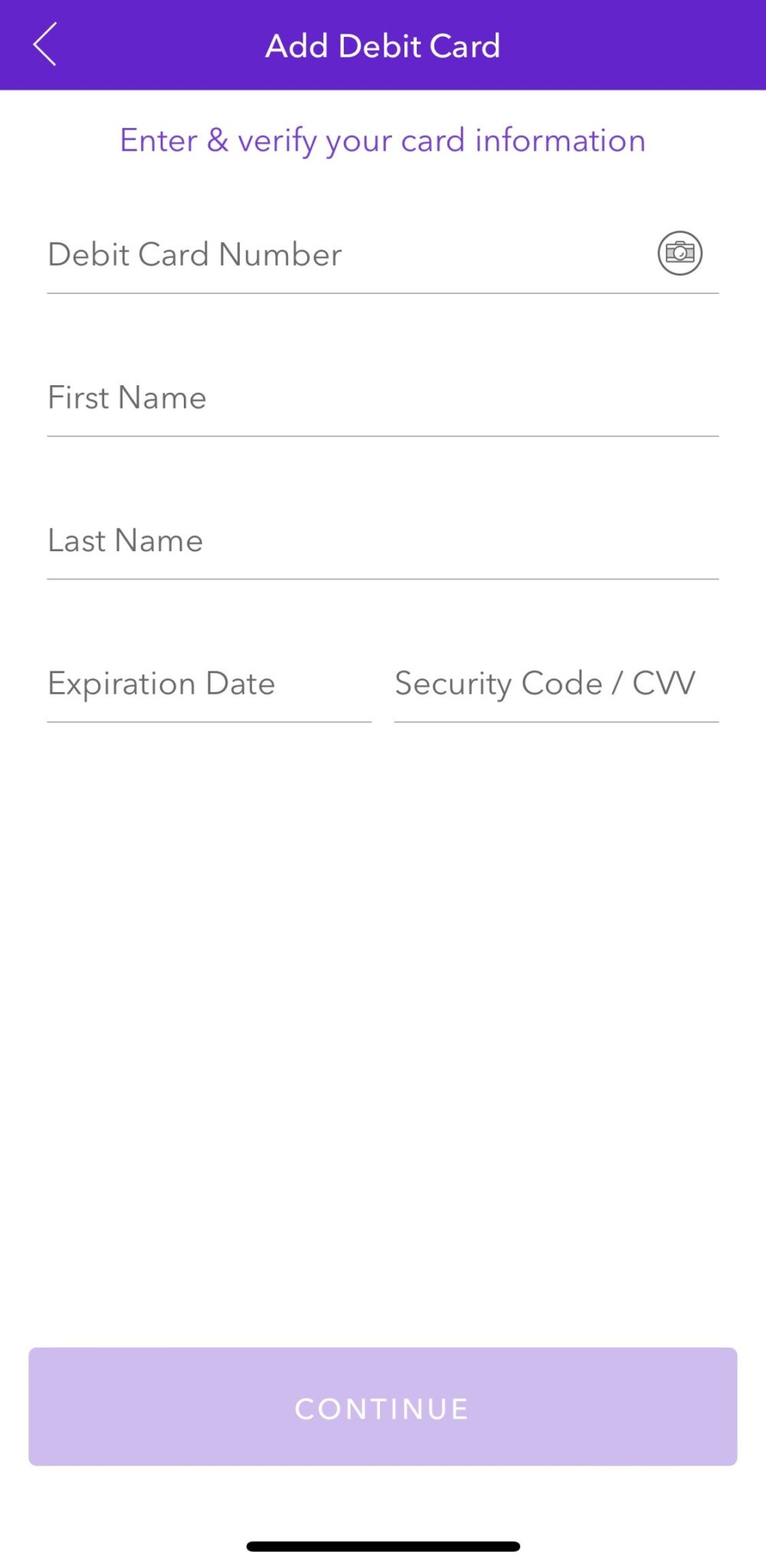
Task: Click the Debit Card Number input field
Action: (306, 254)
